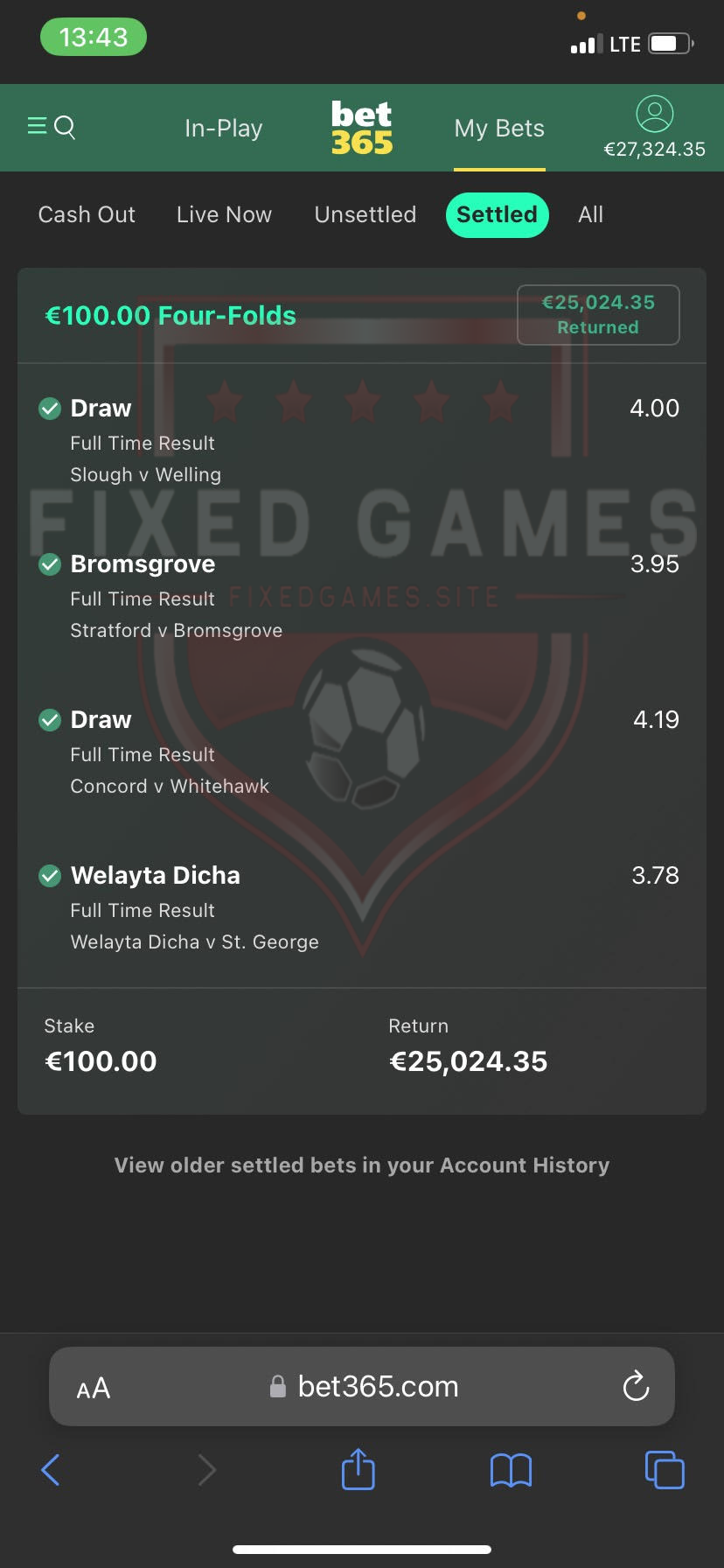Image resolution: width=724 pixels, height=1568 pixels.
Task: Open the Safari AA reader options
Action: [94, 1388]
